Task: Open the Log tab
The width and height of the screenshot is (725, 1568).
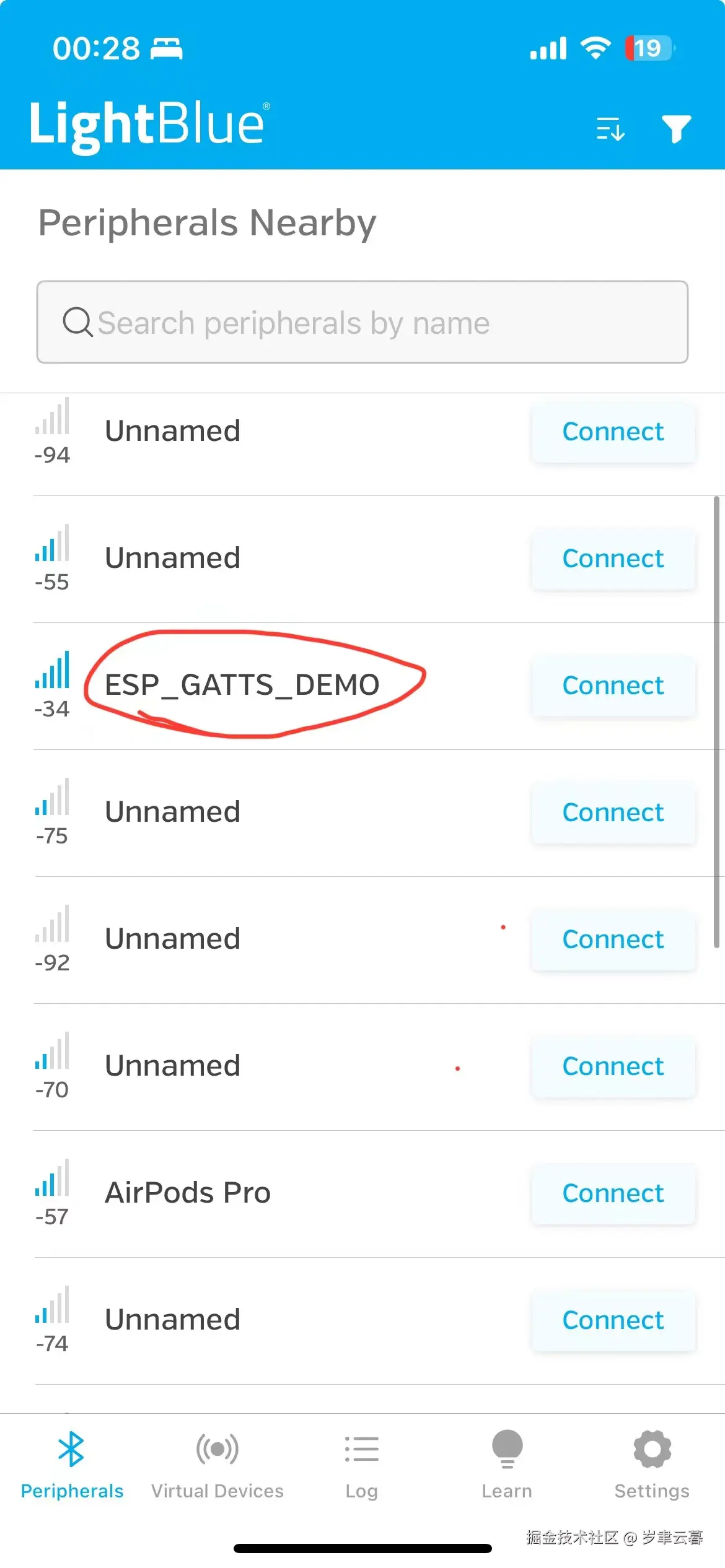Action: (362, 1464)
